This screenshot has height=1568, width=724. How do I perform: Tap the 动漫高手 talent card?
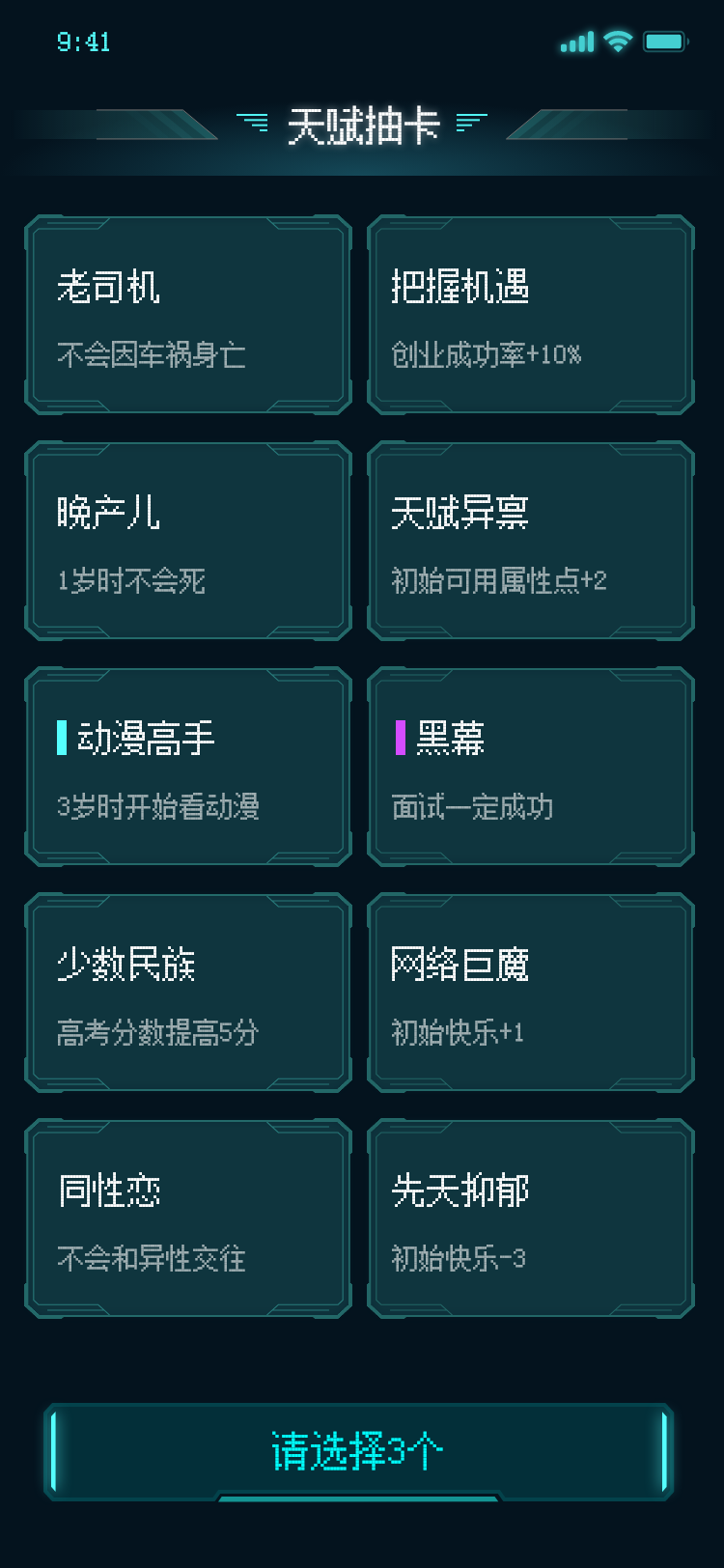point(188,767)
